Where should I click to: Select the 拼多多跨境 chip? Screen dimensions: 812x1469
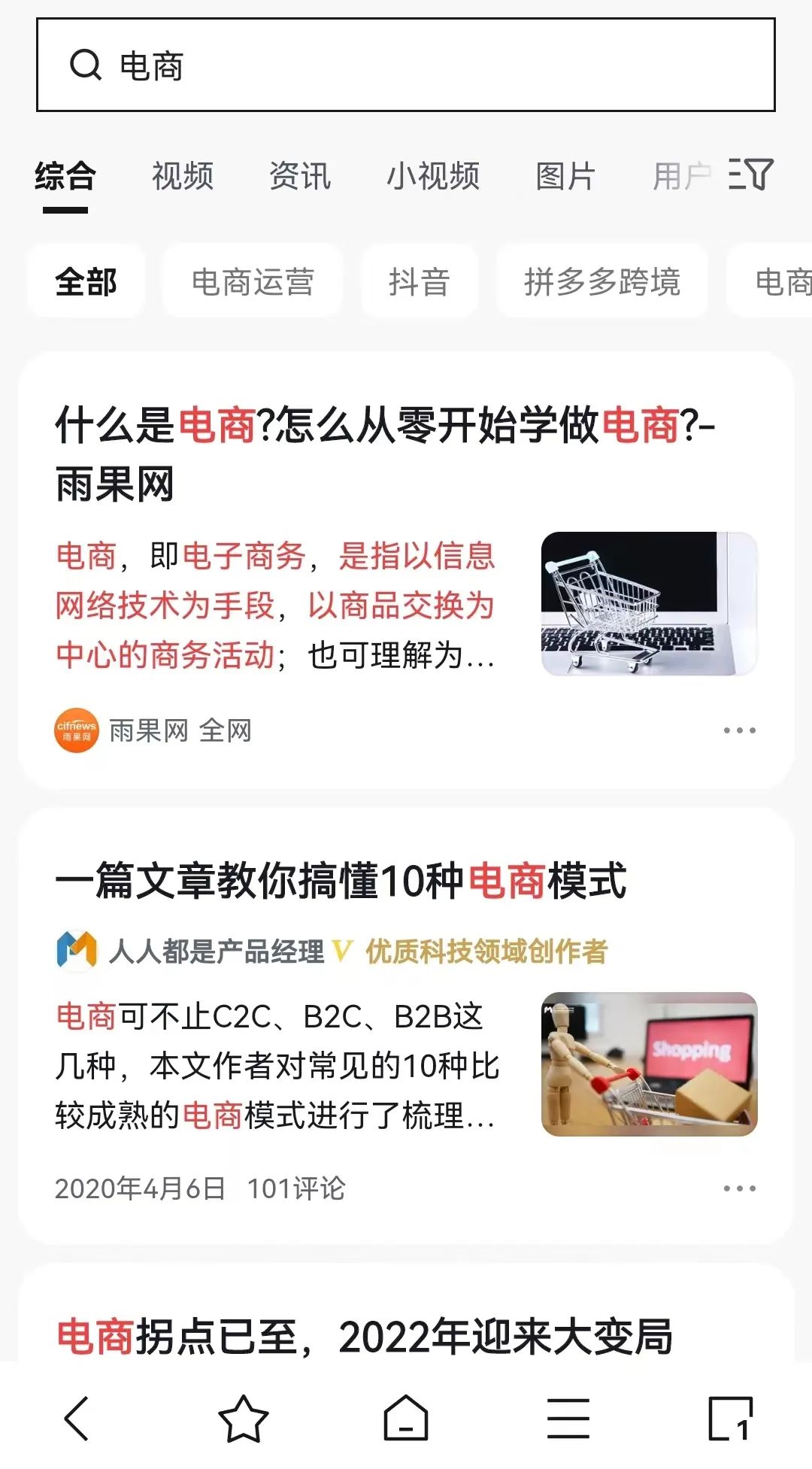[x=602, y=282]
